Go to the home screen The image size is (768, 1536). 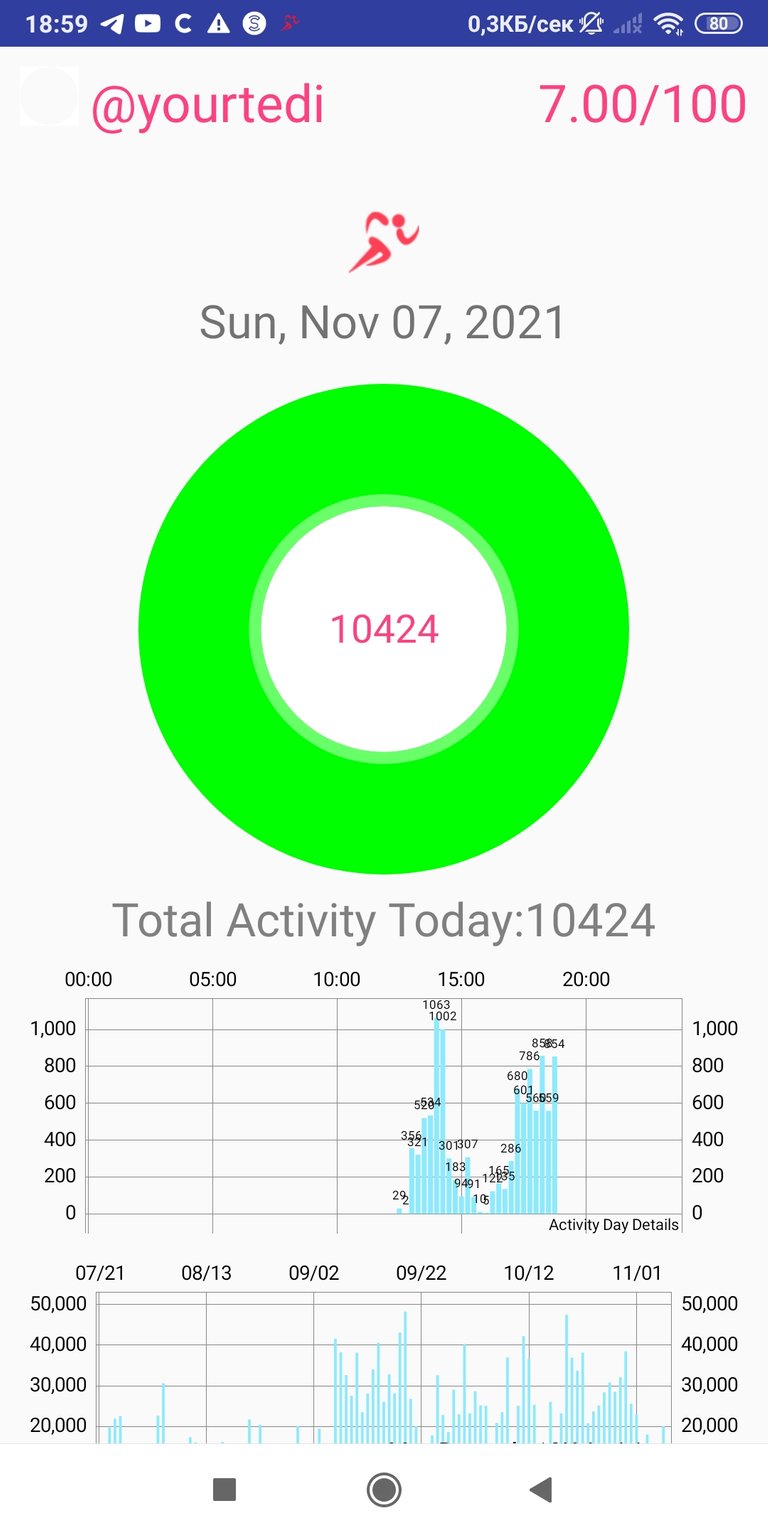[384, 1490]
